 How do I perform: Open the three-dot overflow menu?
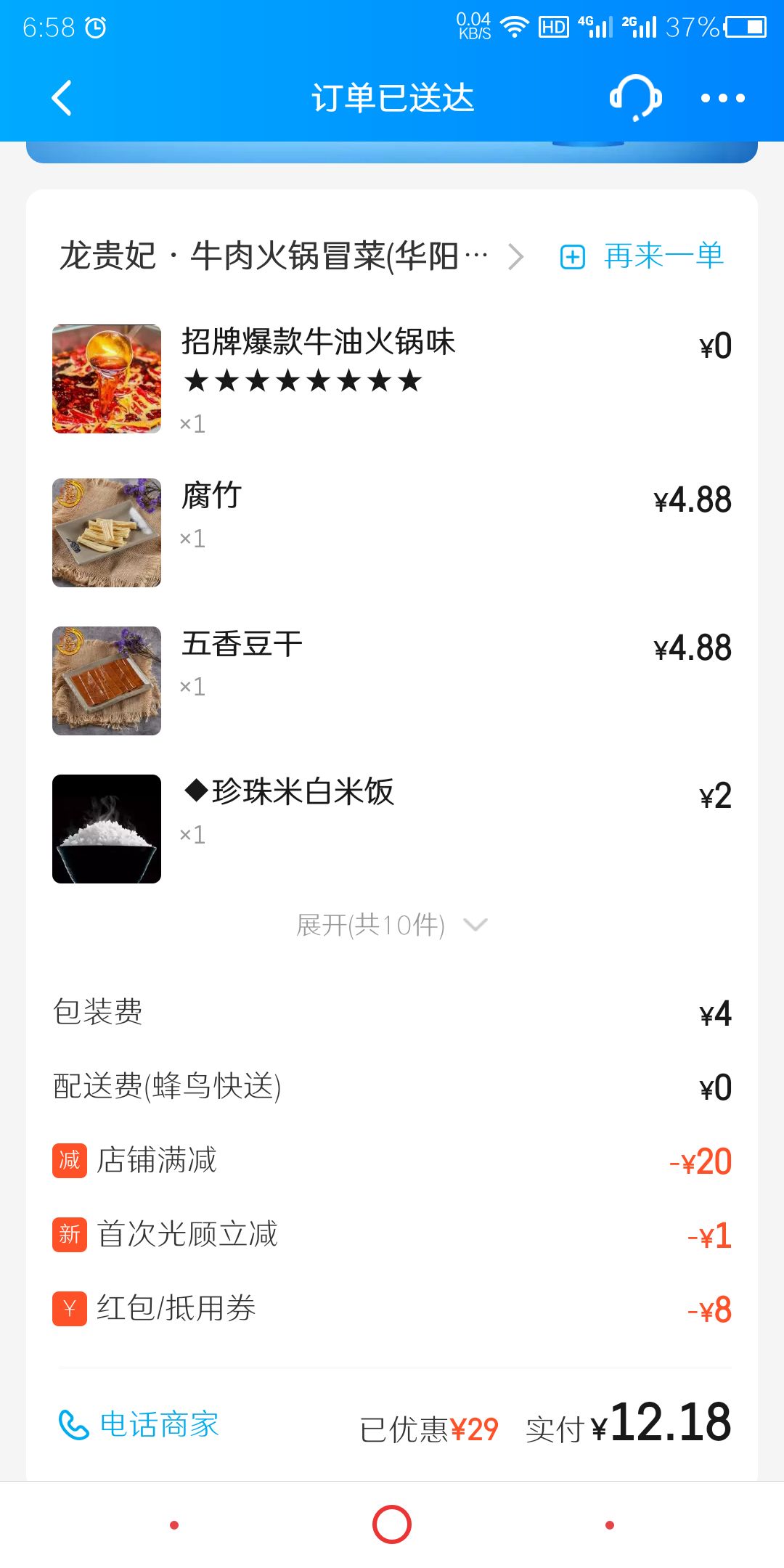click(x=722, y=98)
